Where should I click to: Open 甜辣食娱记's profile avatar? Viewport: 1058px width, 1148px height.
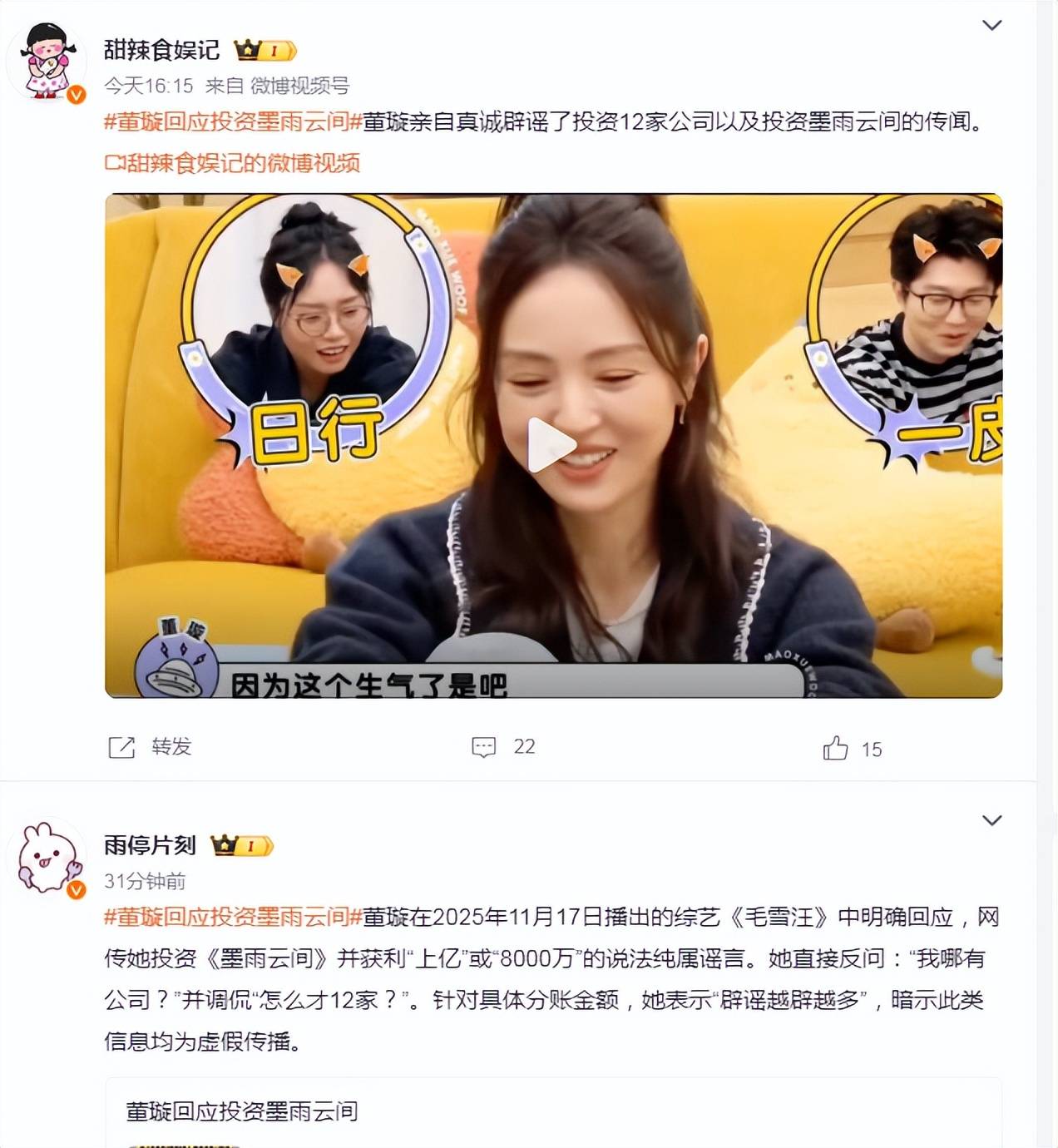(x=47, y=61)
